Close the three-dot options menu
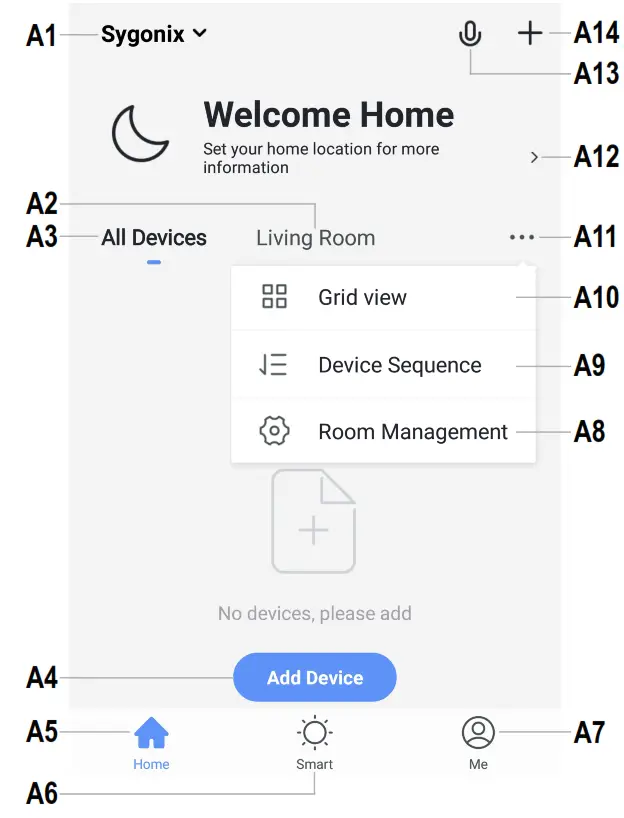Screen dimensions: 624x818 pyautogui.click(x=522, y=238)
